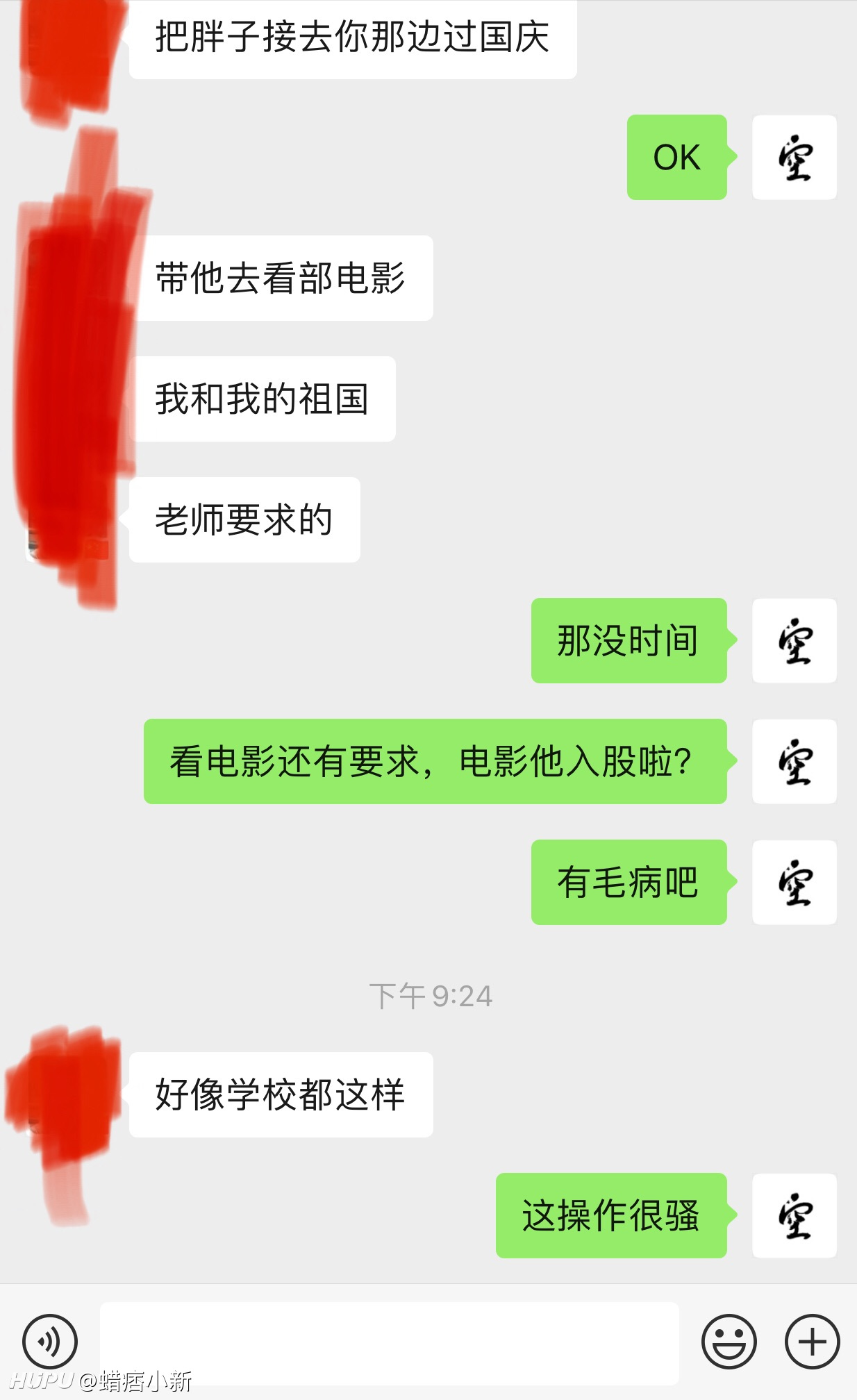
Task: Open the emoji picker
Action: (x=729, y=1341)
